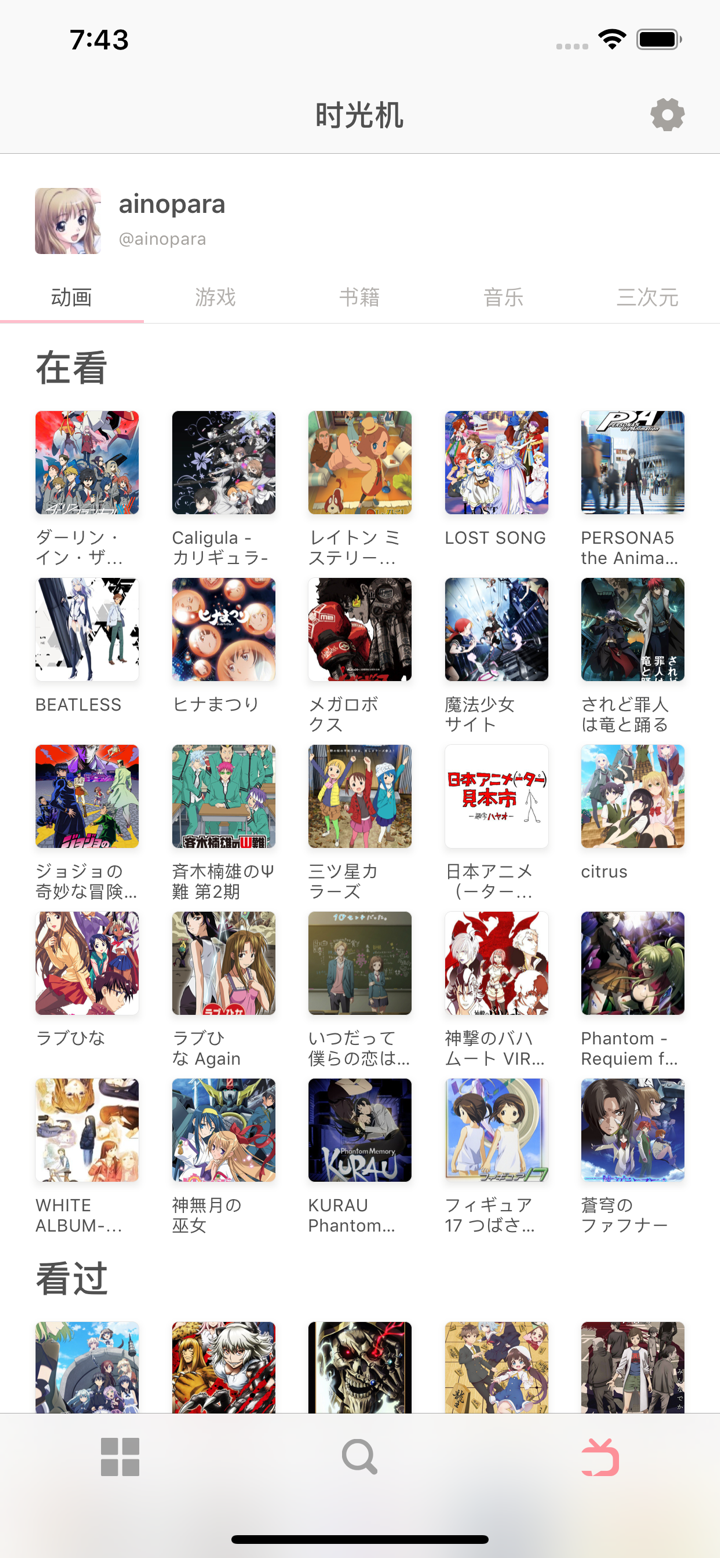Open the settings gear icon
This screenshot has height=1558, width=720.
[666, 114]
